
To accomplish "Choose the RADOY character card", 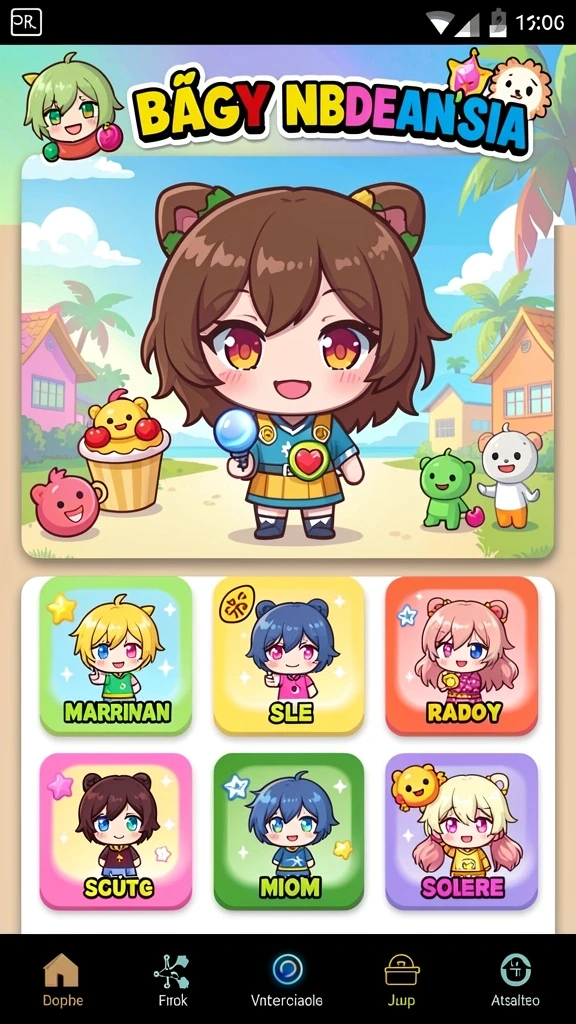I will 462,656.
